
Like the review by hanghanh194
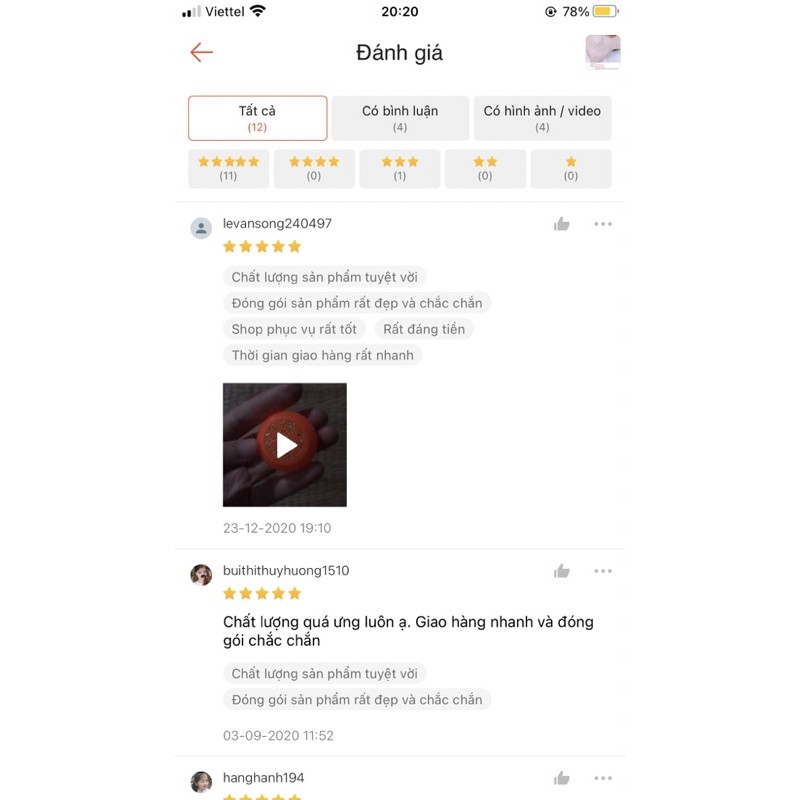tap(562, 778)
